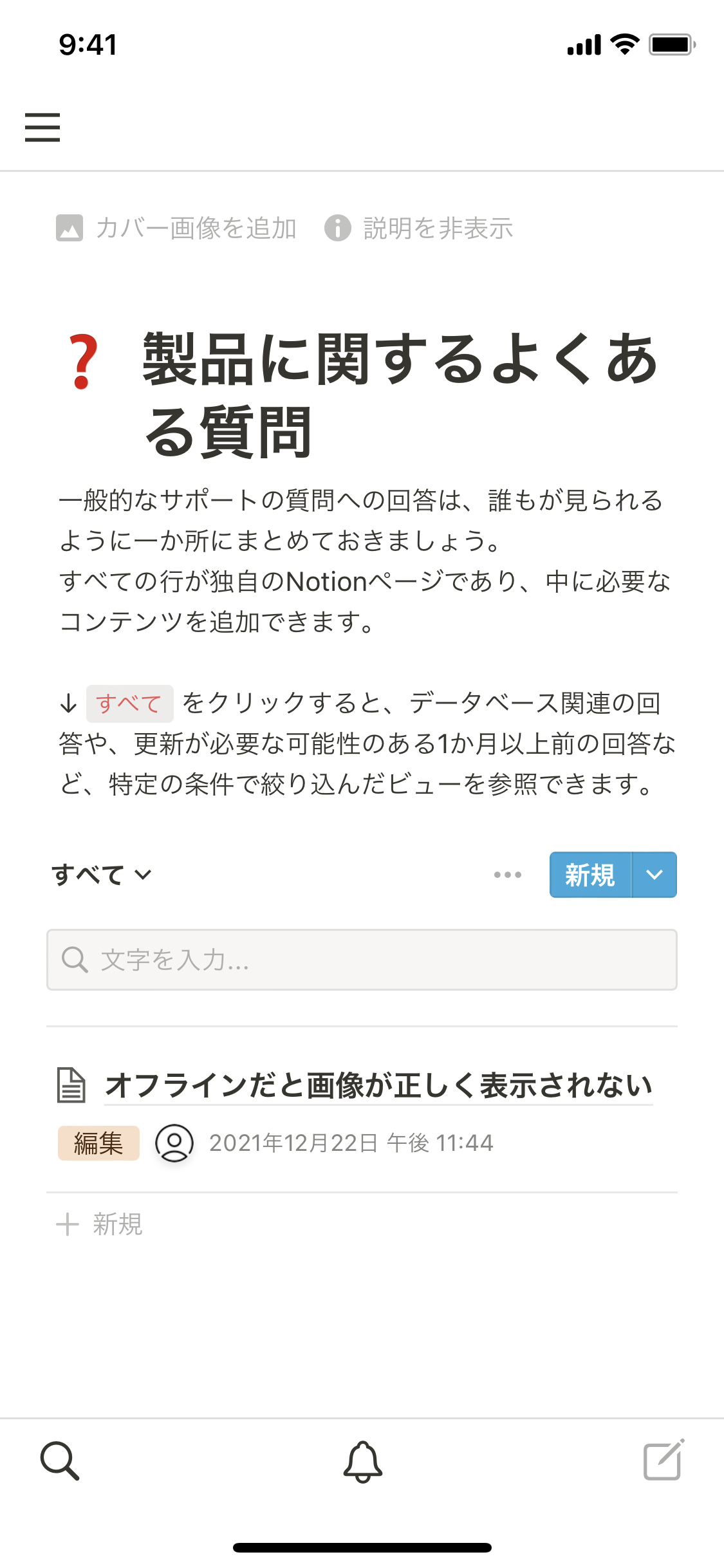
Task: Compose a new page
Action: pyautogui.click(x=664, y=1461)
